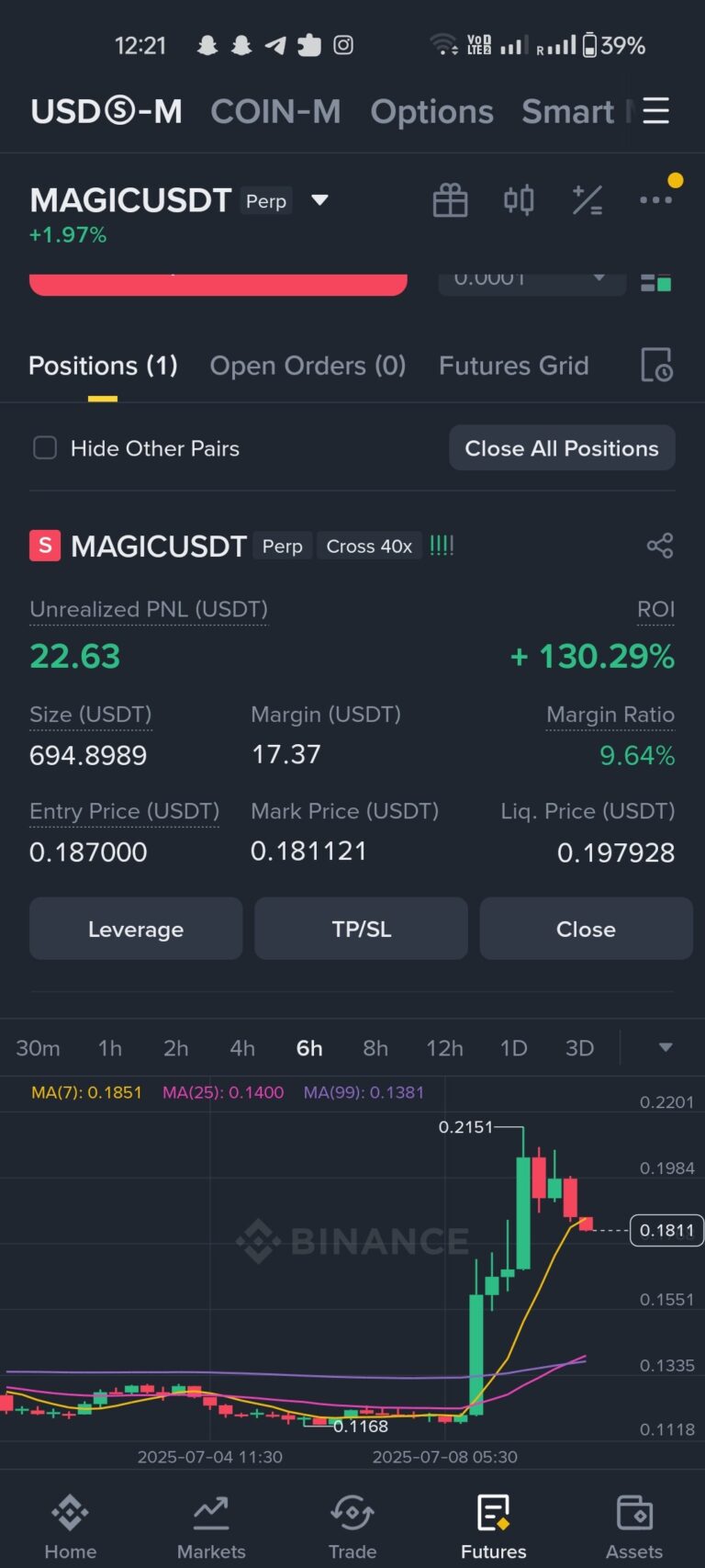Adjust Leverage for the position
The height and width of the screenshot is (1568, 705).
pos(136,929)
